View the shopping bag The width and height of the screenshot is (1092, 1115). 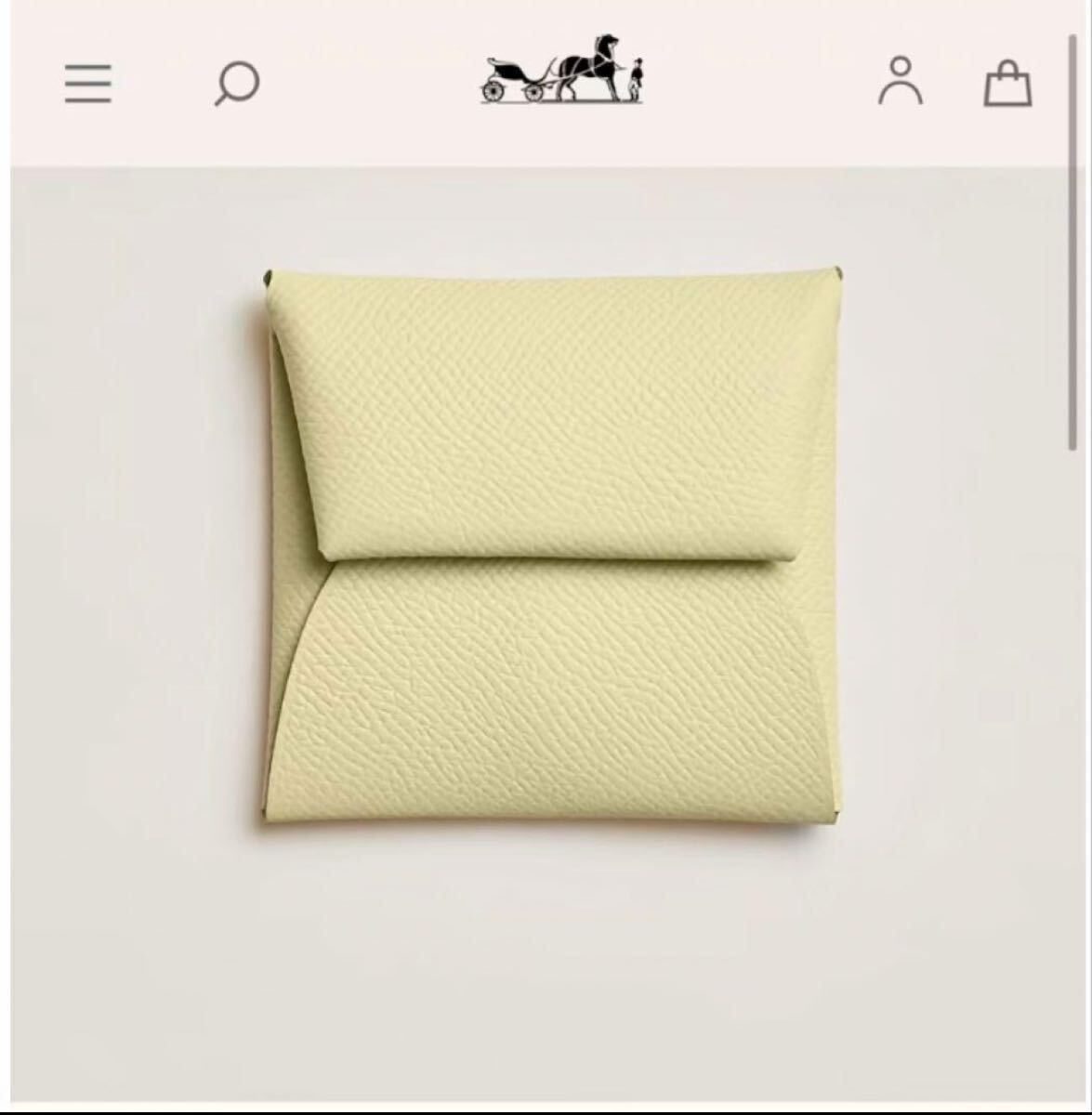(x=1007, y=84)
